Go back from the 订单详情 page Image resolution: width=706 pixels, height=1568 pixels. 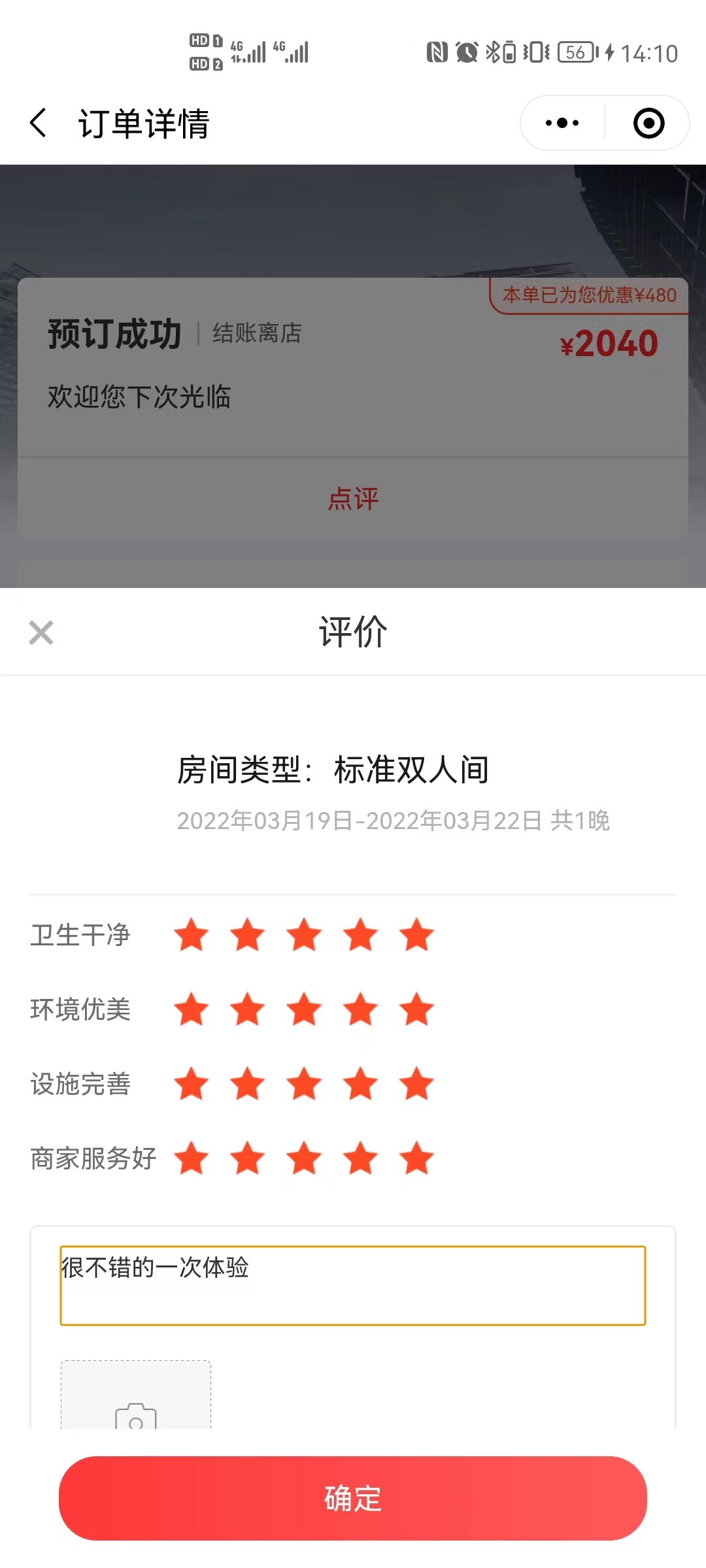(39, 123)
